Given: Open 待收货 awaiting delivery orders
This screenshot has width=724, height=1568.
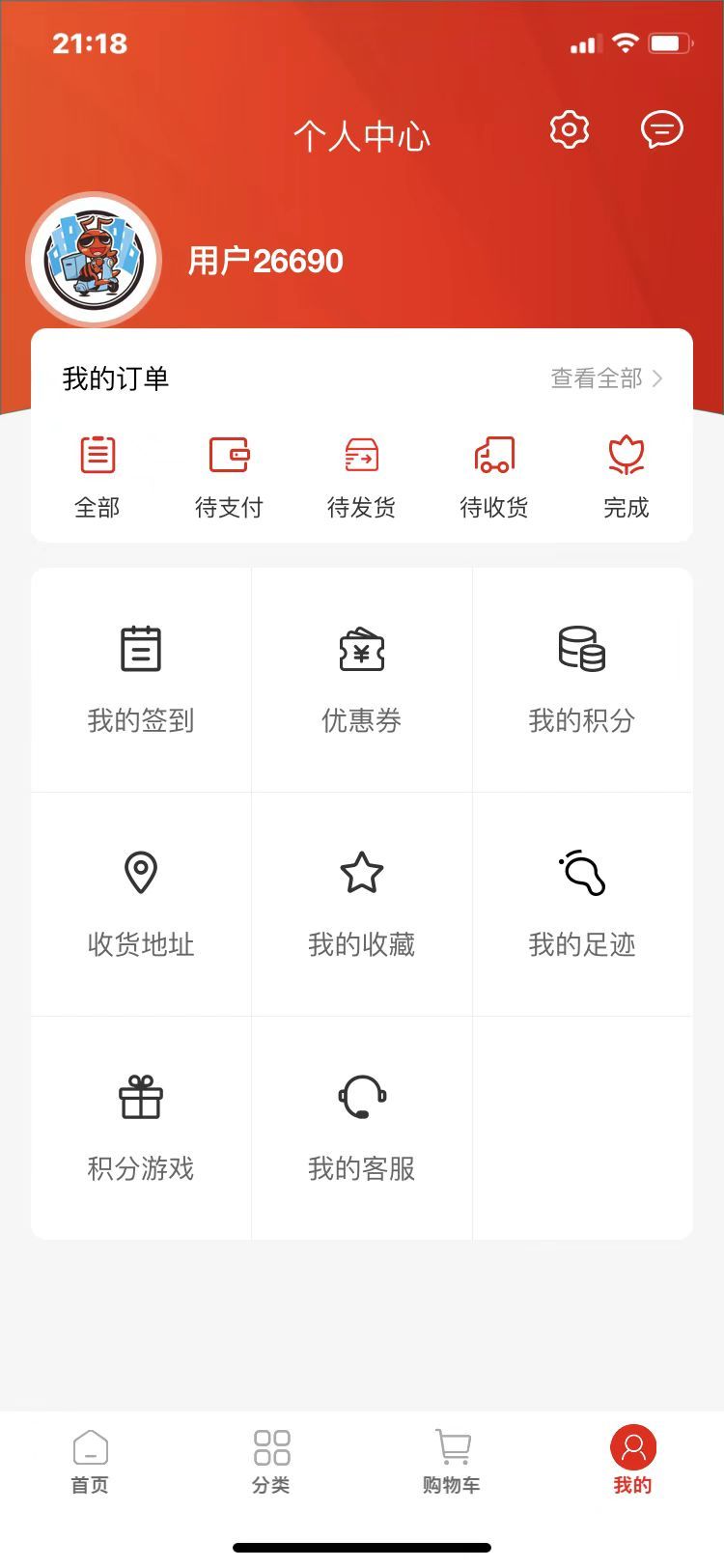Looking at the screenshot, I should tap(494, 475).
